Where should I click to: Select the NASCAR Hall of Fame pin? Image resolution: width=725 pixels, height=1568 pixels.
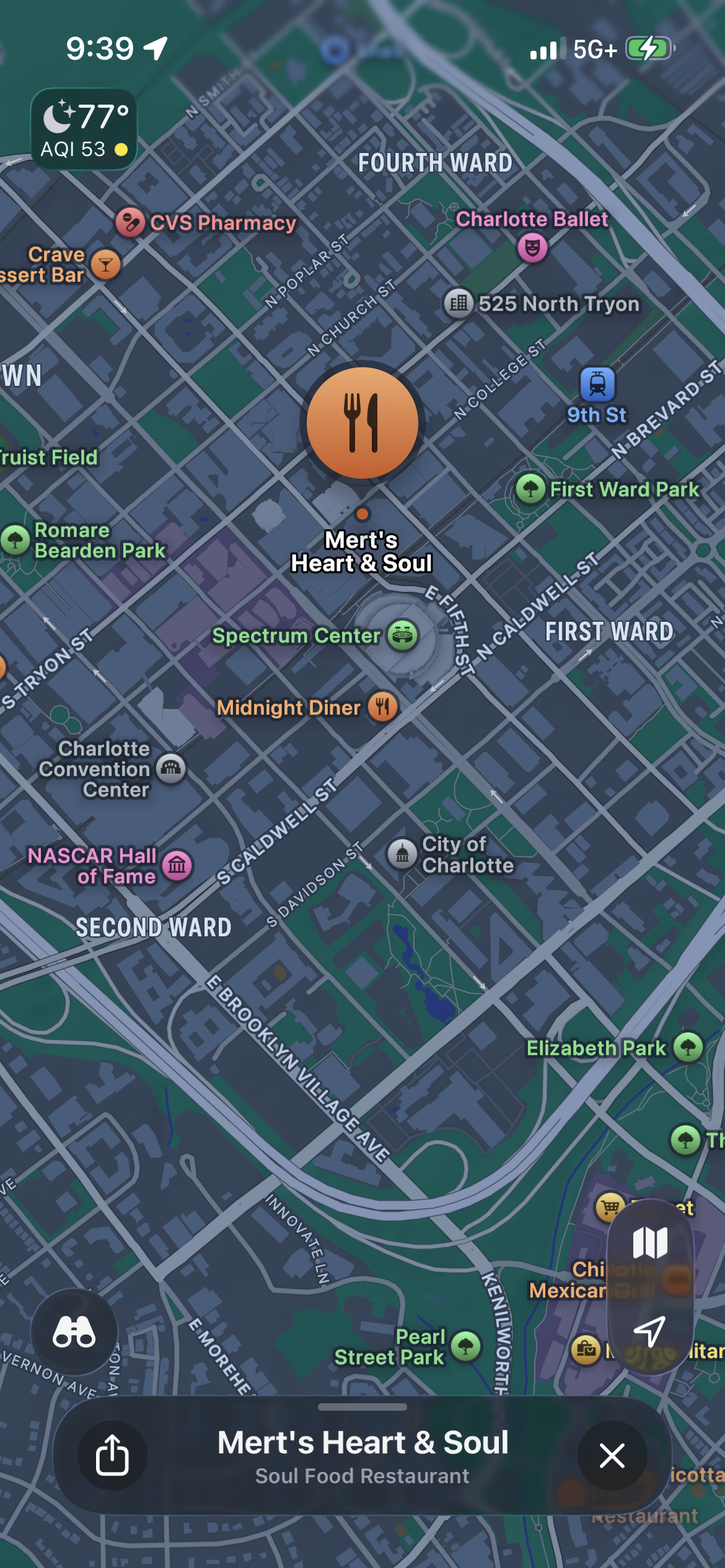point(177,865)
